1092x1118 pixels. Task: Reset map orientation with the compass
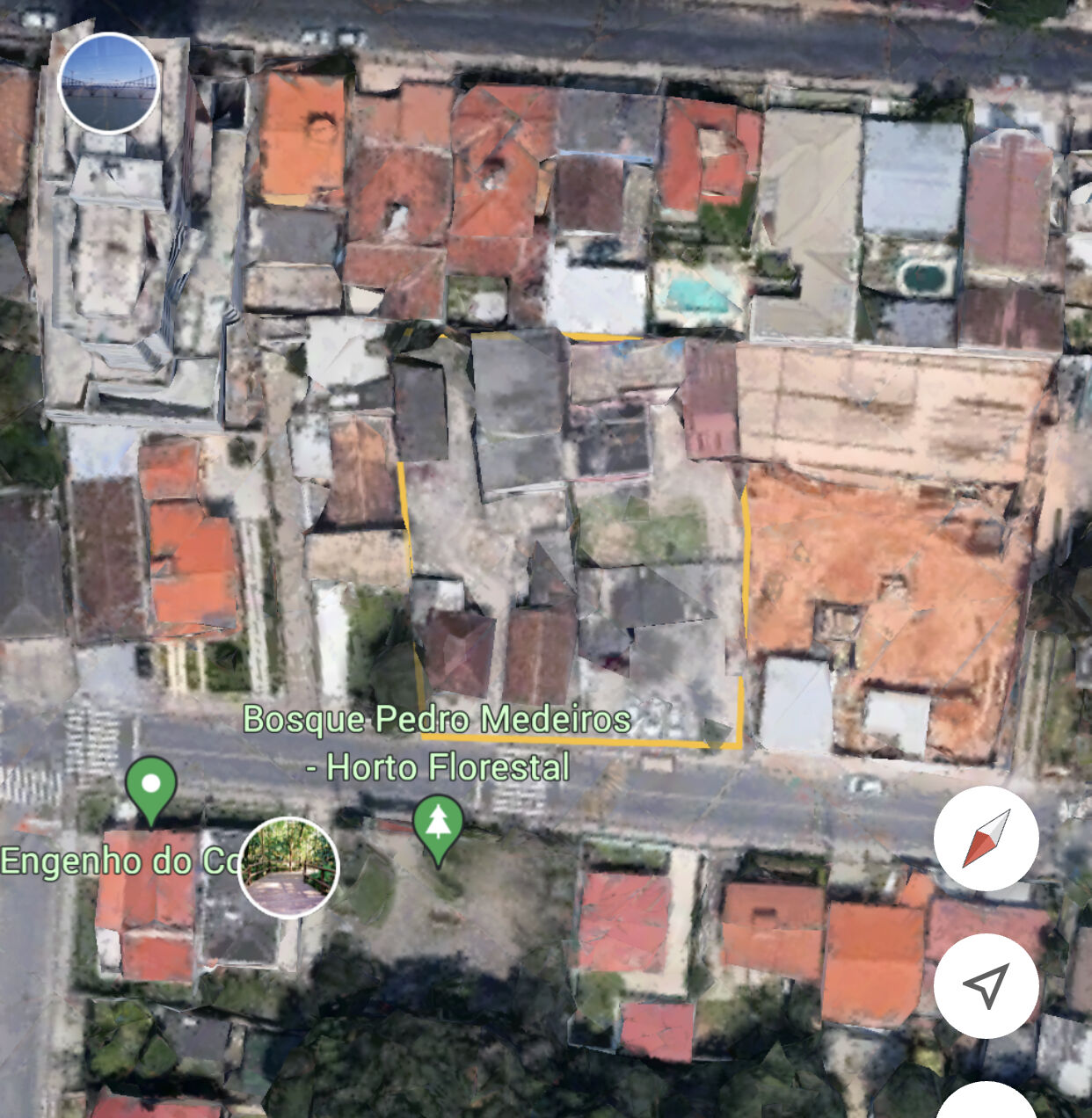986,838
